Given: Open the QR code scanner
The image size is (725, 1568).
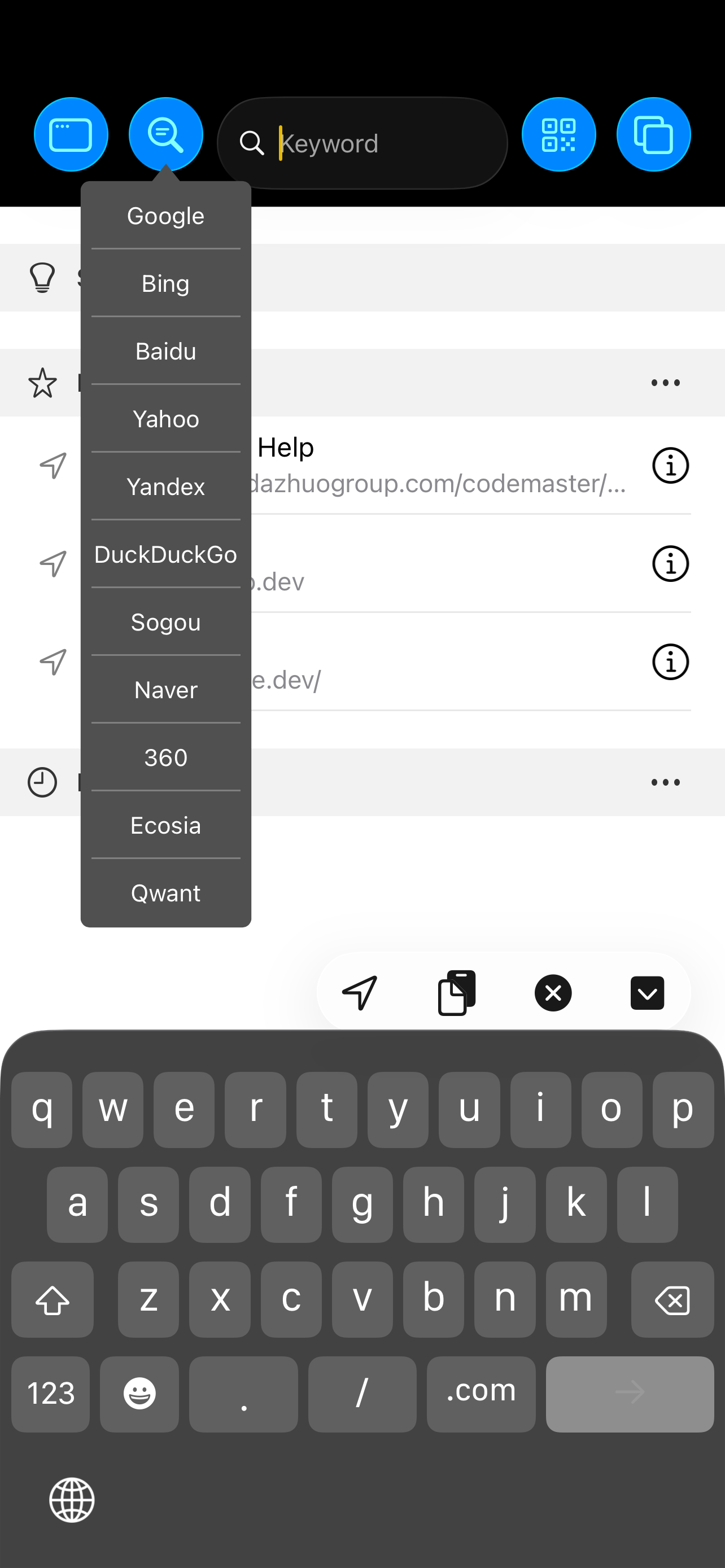Looking at the screenshot, I should (x=559, y=134).
